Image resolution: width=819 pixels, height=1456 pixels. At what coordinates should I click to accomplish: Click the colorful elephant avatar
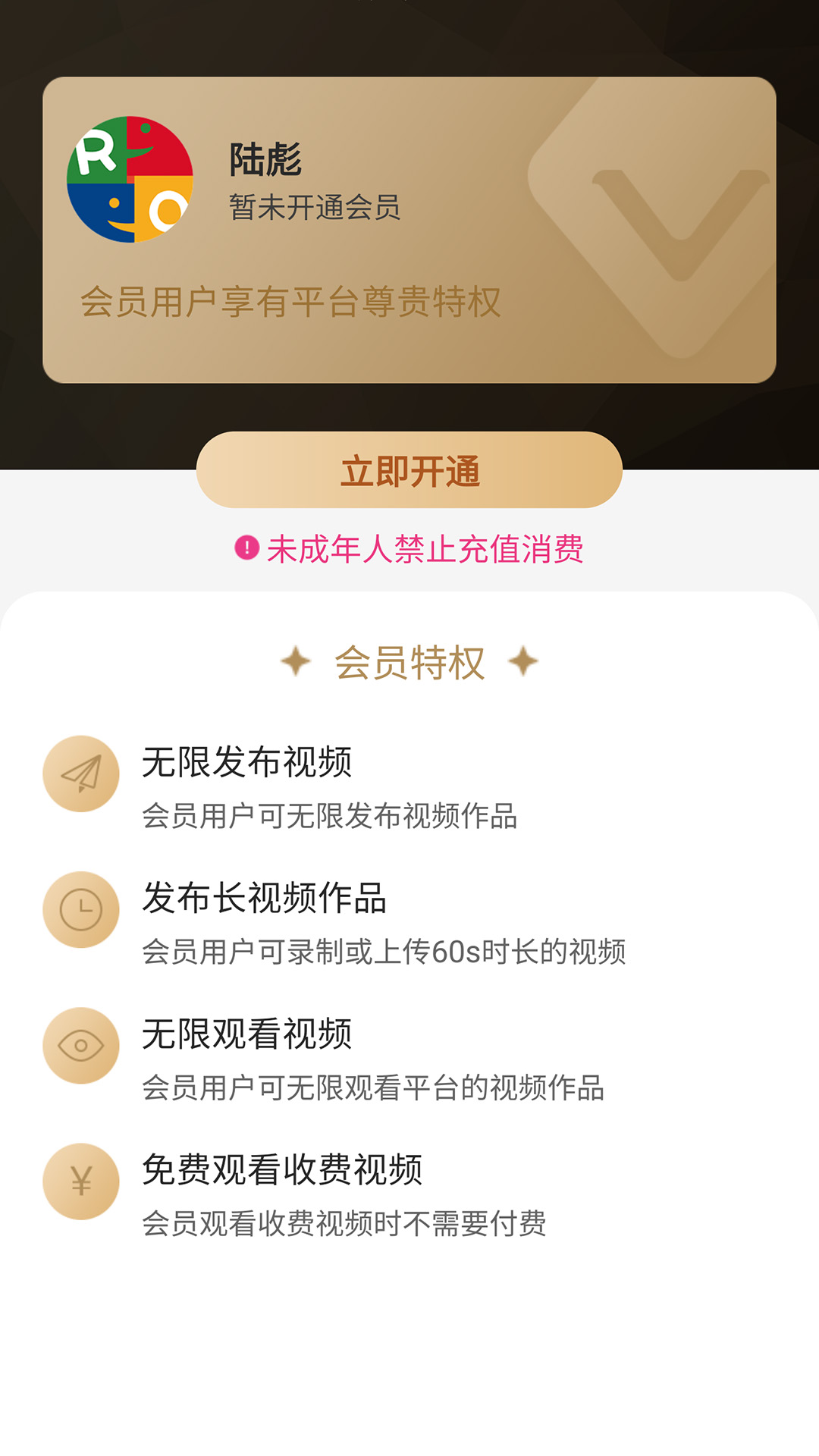point(130,178)
